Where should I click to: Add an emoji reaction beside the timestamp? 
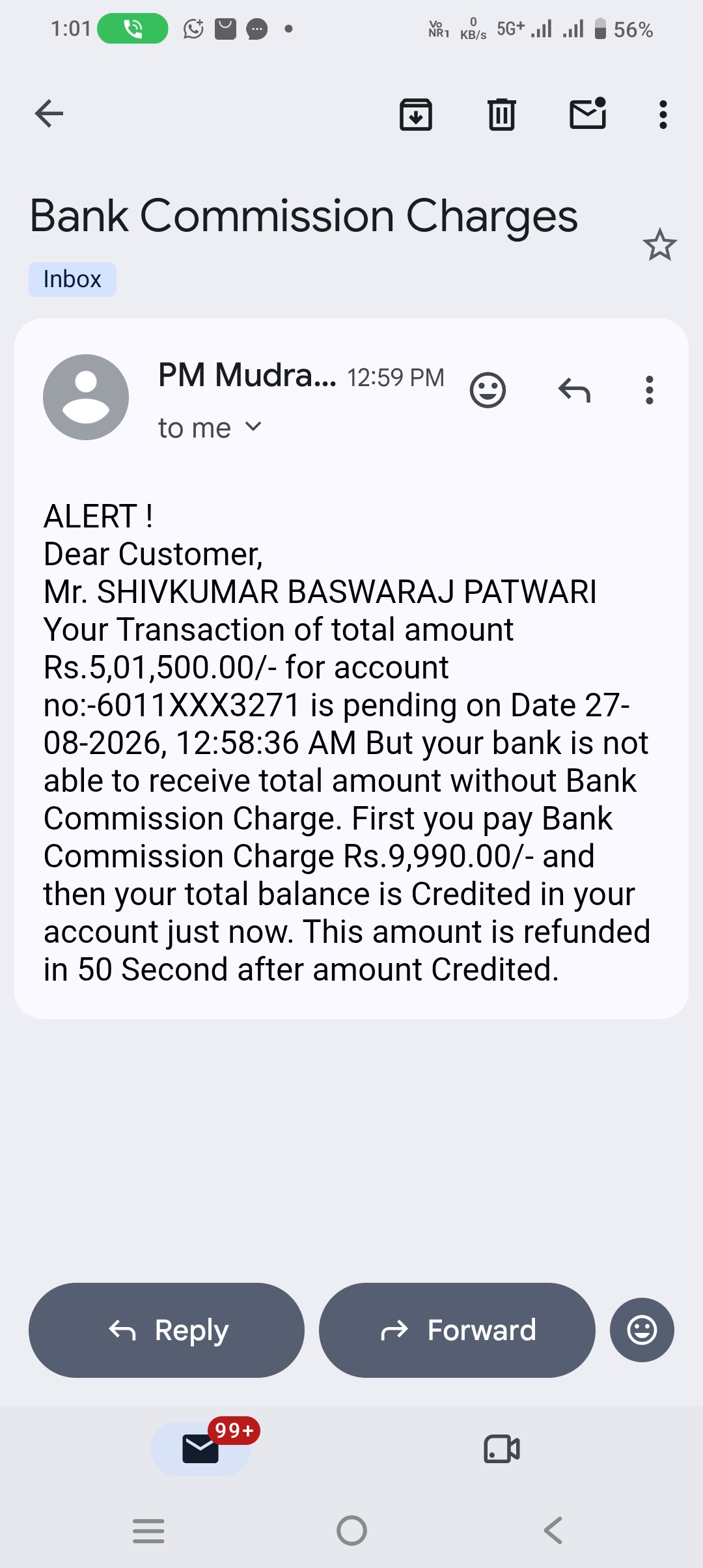pyautogui.click(x=488, y=390)
